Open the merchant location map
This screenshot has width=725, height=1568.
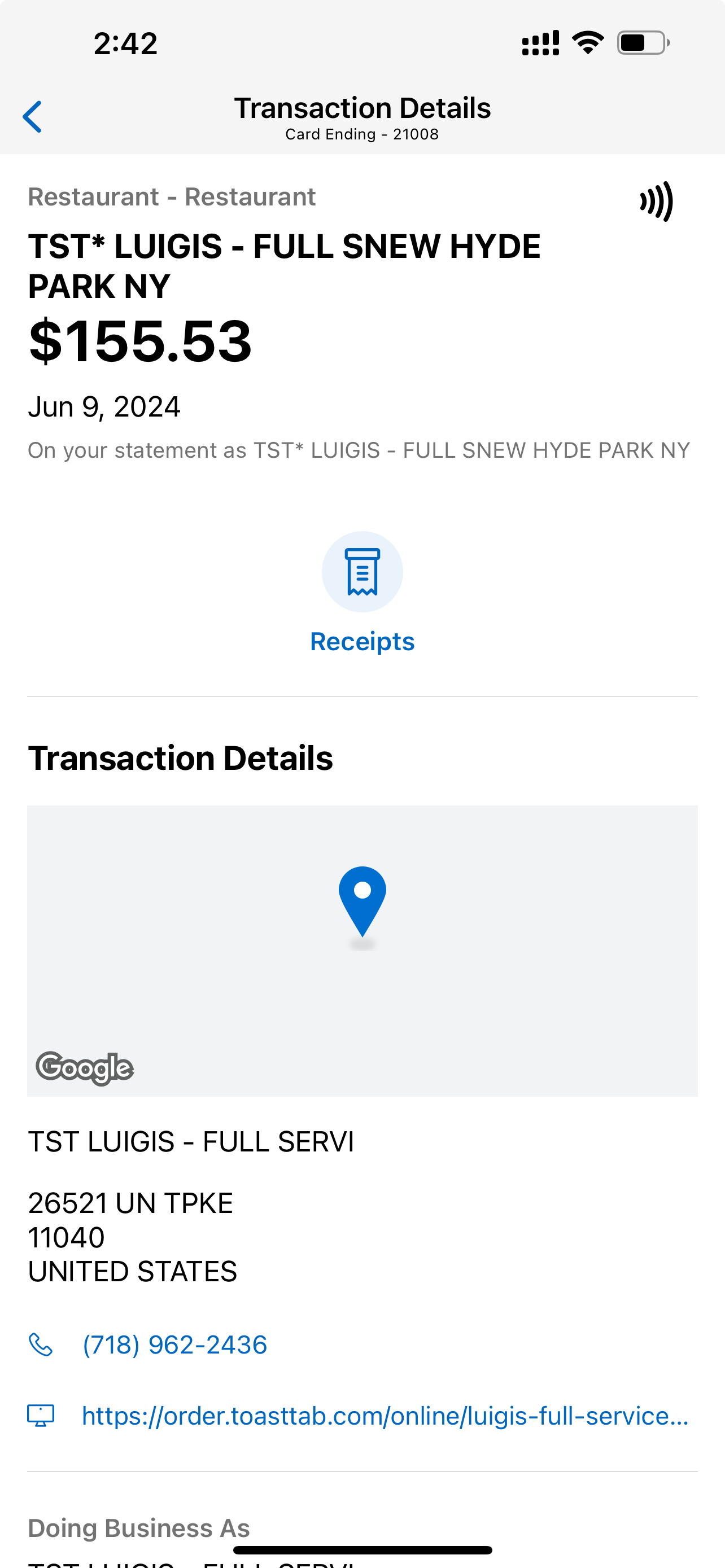click(362, 950)
